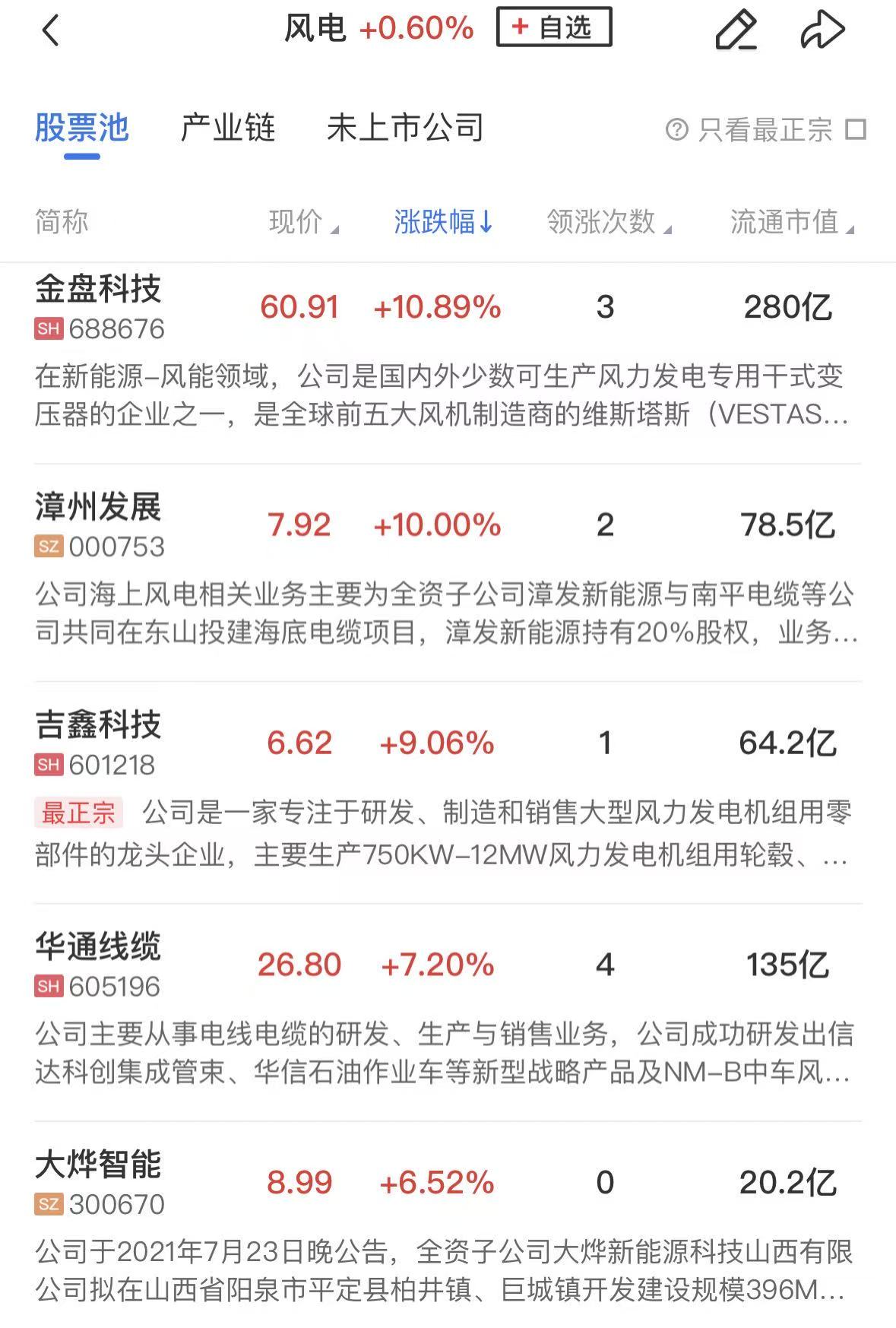
Task: Open the edit pencil icon
Action: (x=736, y=30)
